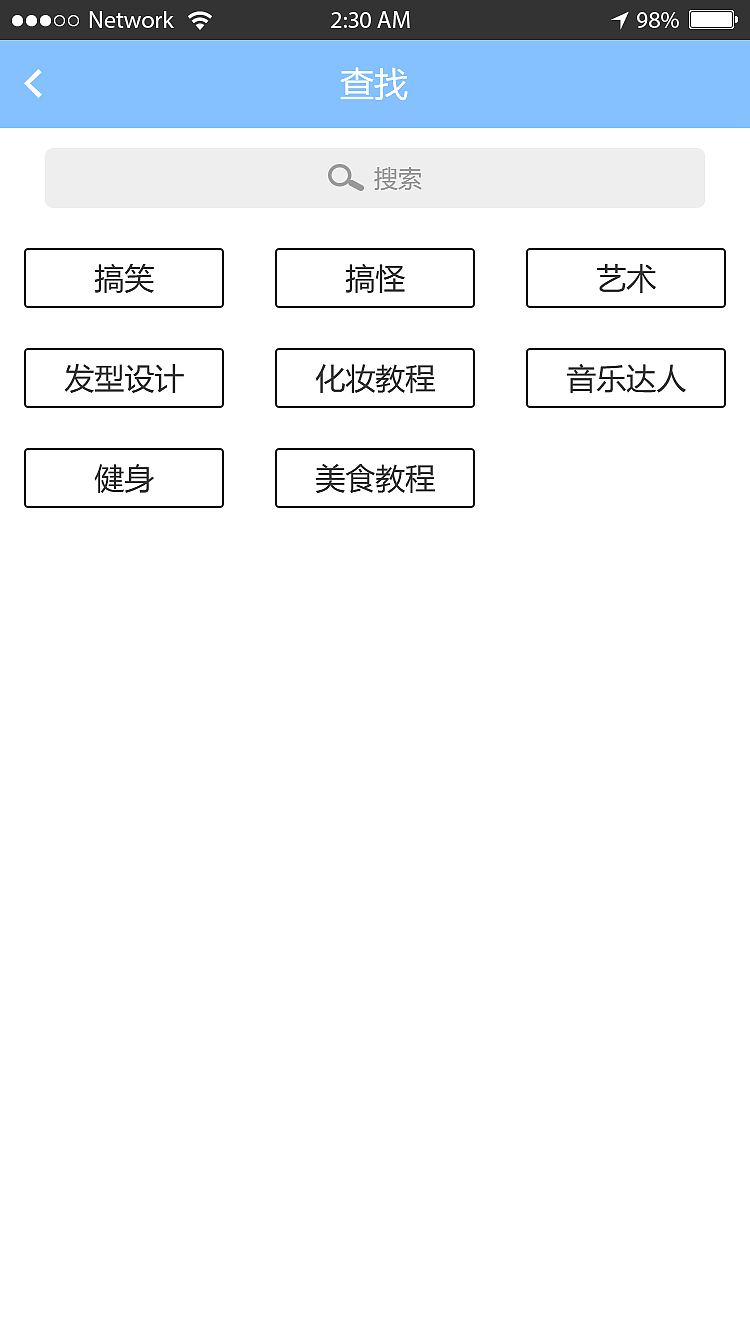
Task: Tap the 2:30 AM clock display
Action: tap(370, 18)
